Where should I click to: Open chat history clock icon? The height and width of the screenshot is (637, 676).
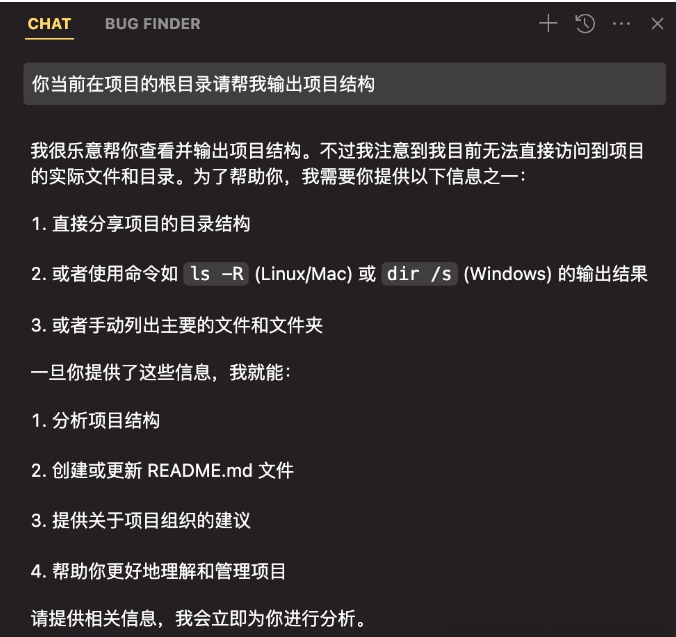(x=585, y=24)
